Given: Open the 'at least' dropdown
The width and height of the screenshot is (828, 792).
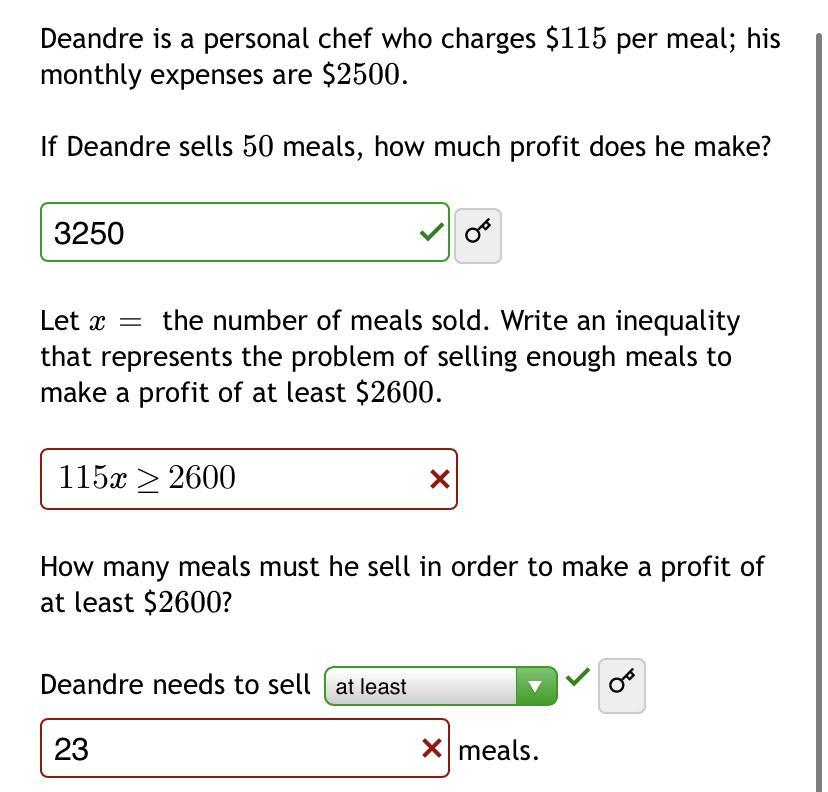Looking at the screenshot, I should (440, 686).
